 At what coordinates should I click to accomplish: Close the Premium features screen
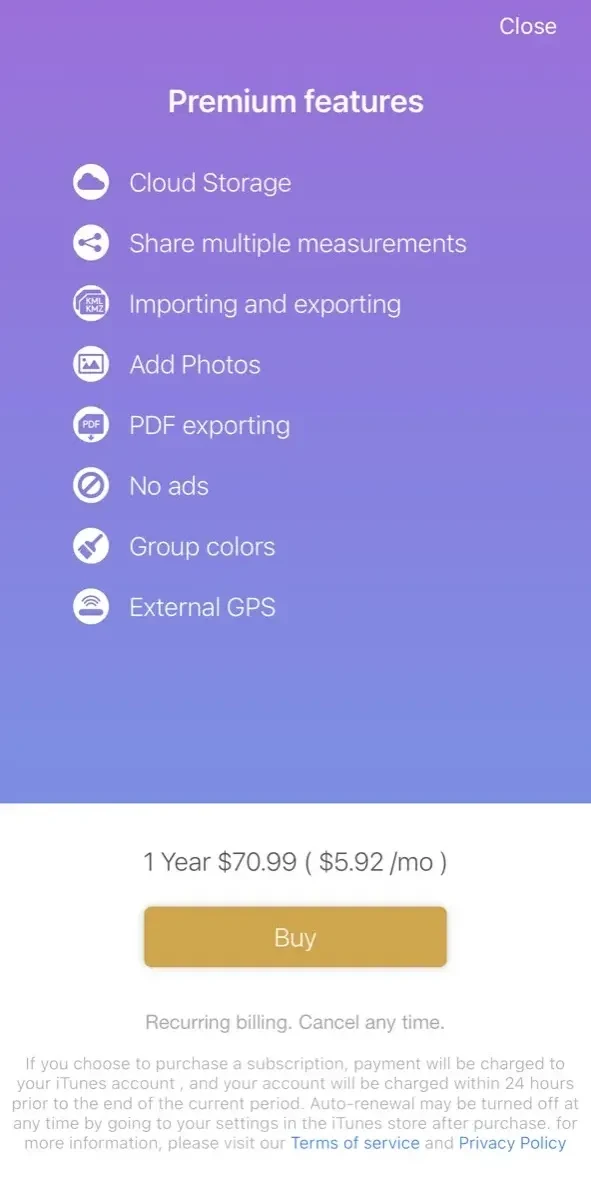tap(528, 26)
